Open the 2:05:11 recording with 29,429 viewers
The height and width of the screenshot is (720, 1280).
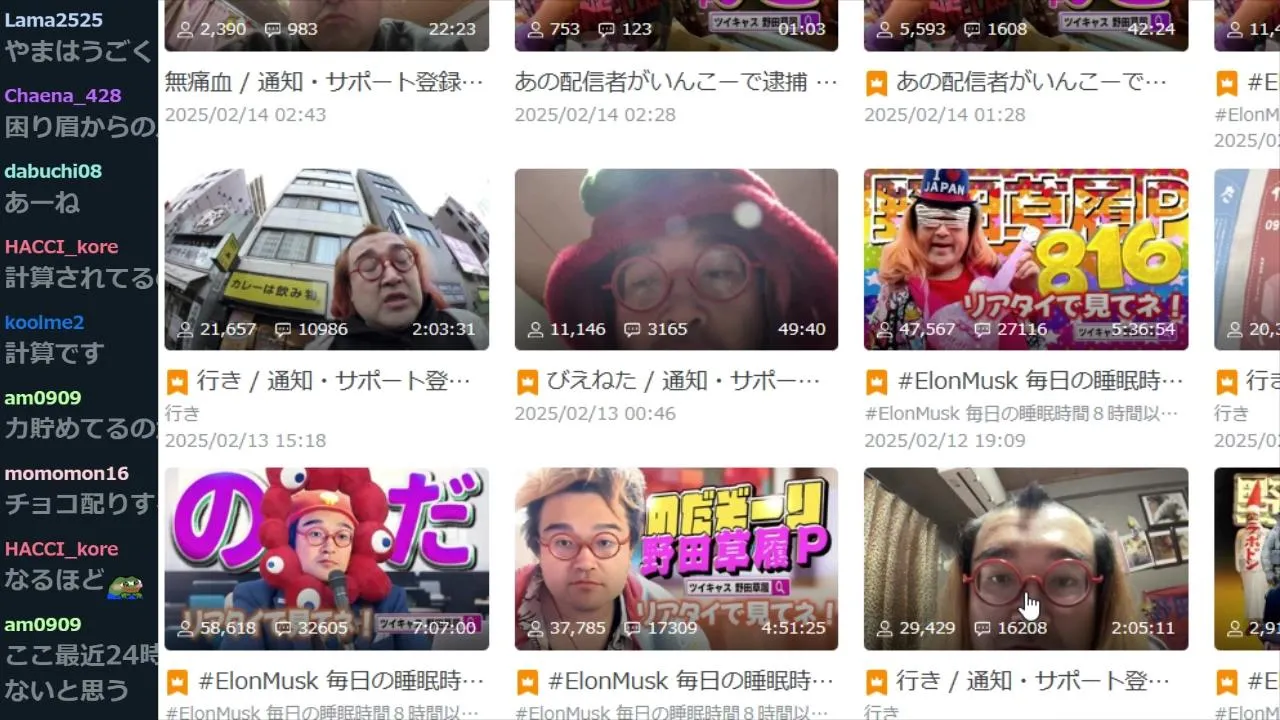[1026, 558]
